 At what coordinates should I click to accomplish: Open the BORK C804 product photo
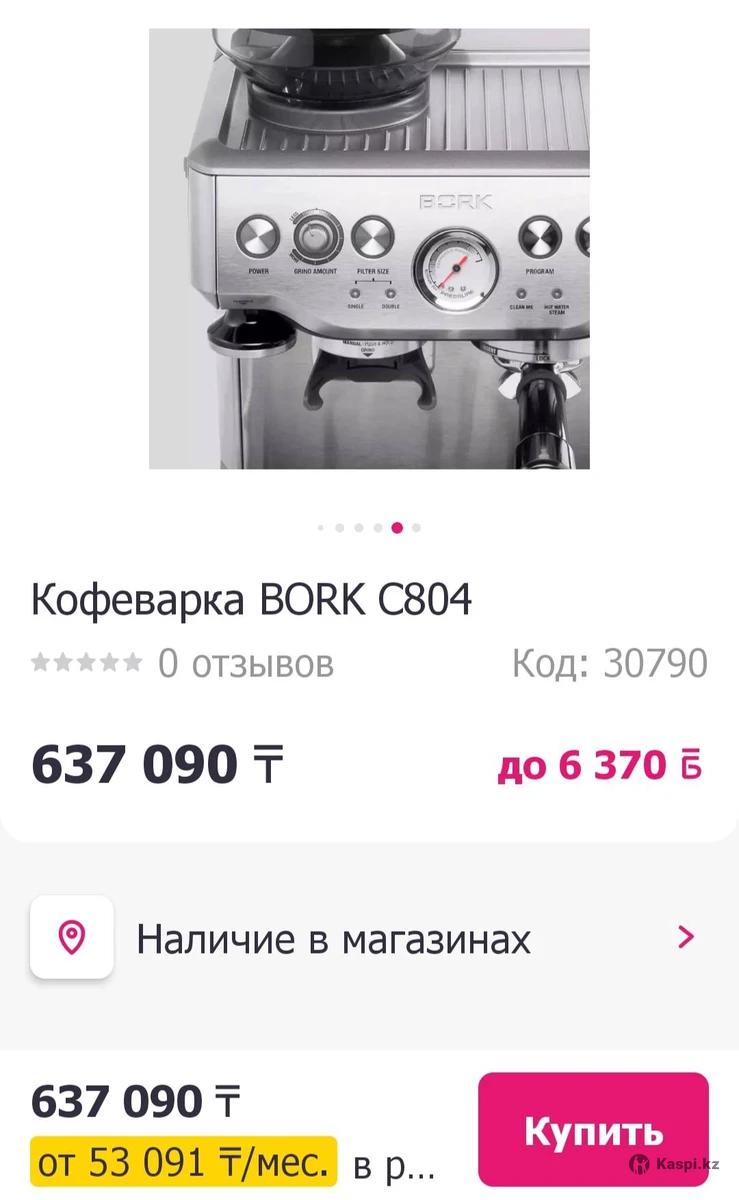pyautogui.click(x=369, y=248)
